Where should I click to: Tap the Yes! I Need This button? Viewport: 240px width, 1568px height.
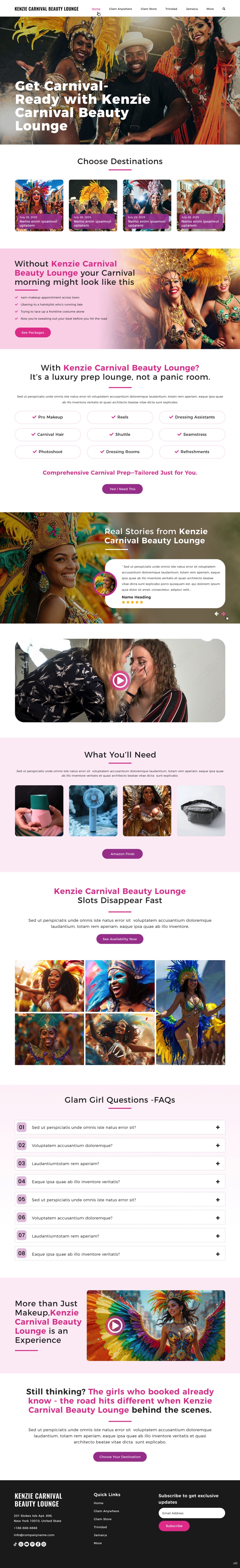coord(122,489)
